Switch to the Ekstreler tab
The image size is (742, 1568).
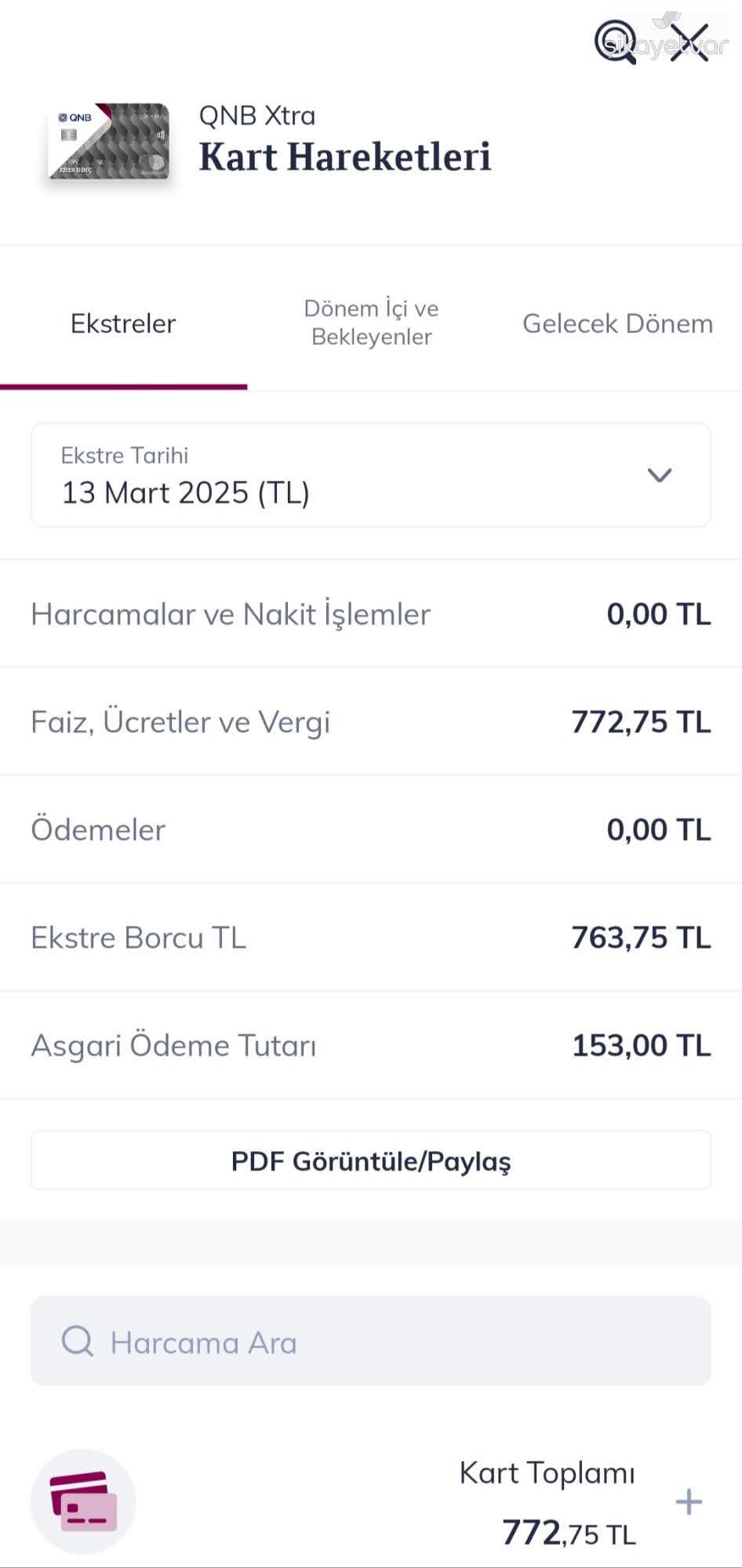(x=122, y=323)
